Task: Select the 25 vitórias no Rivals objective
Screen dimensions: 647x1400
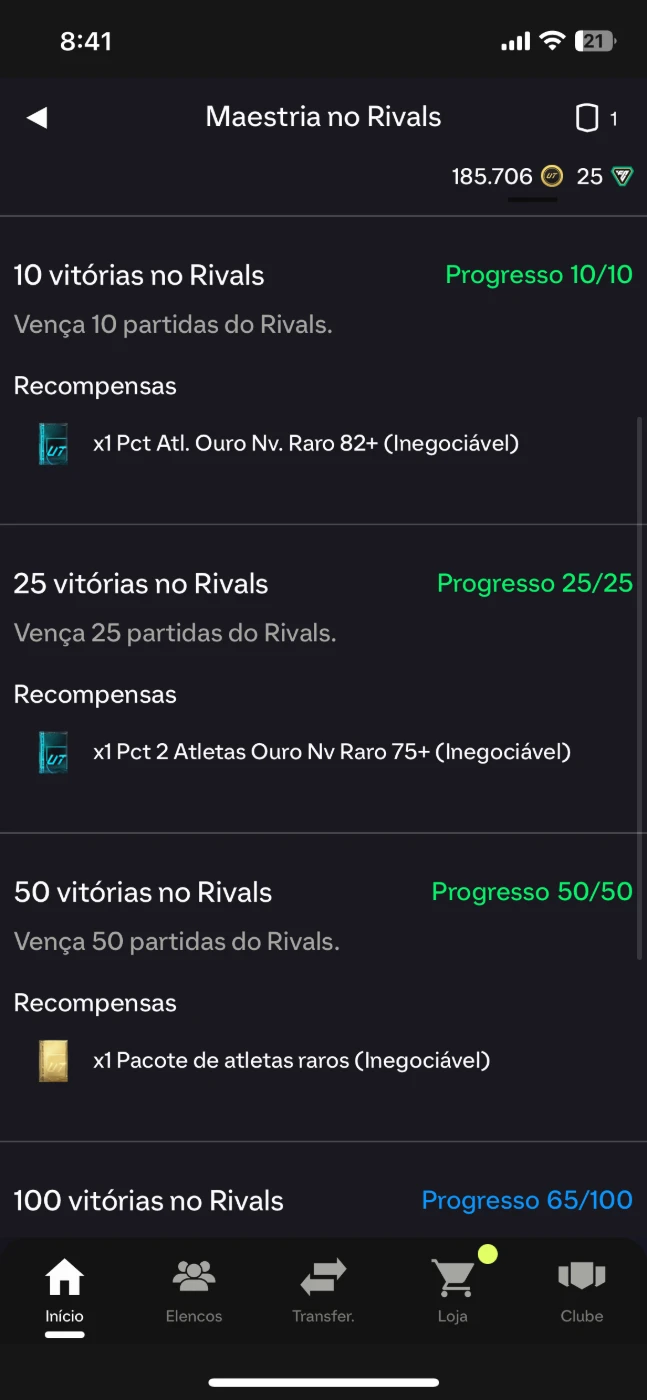Action: (x=323, y=678)
